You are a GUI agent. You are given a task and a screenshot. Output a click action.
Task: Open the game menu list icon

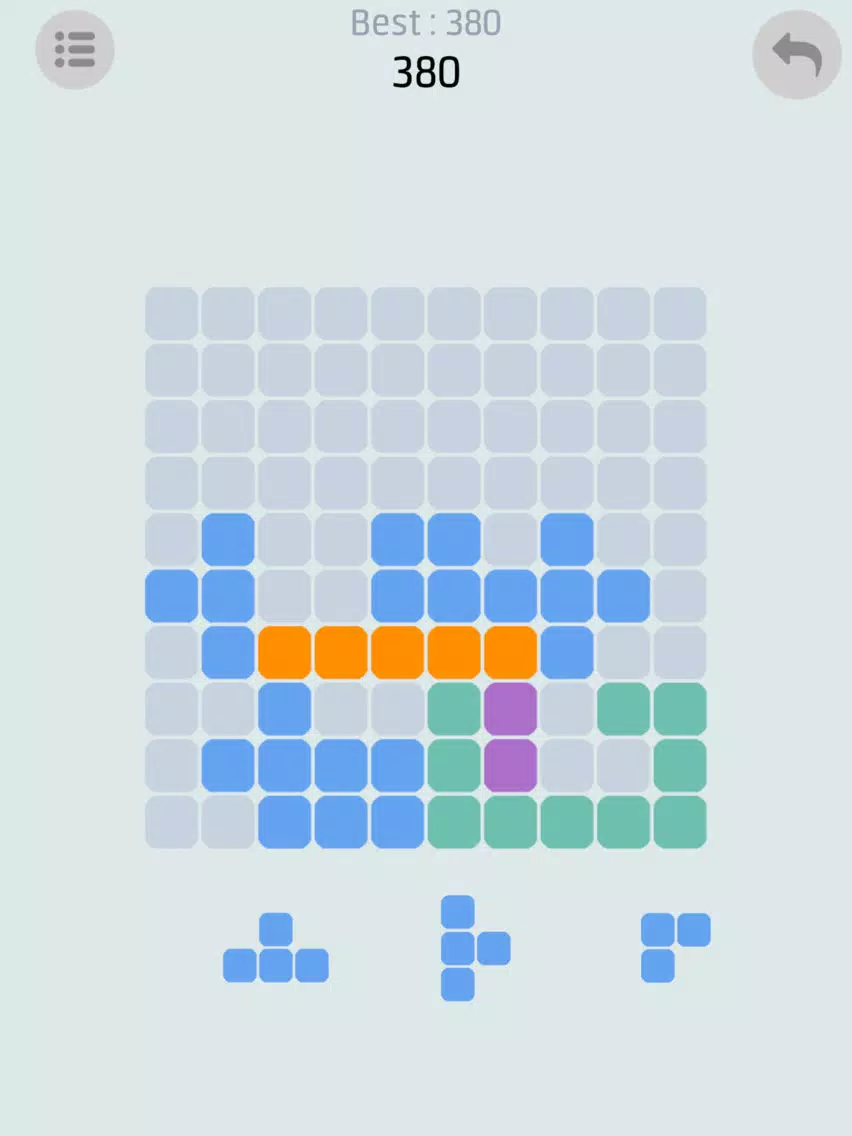click(x=75, y=49)
